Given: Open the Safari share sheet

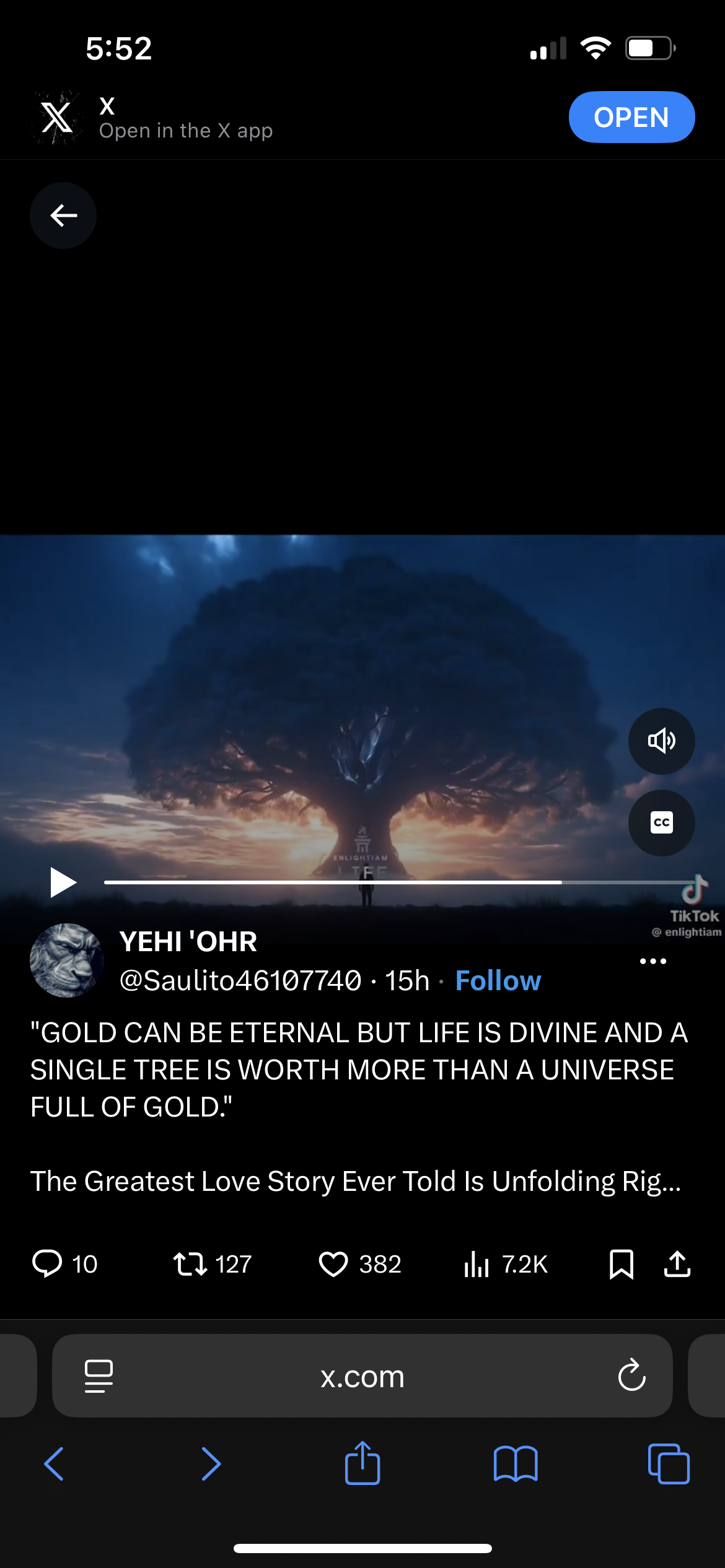Looking at the screenshot, I should point(362,1464).
